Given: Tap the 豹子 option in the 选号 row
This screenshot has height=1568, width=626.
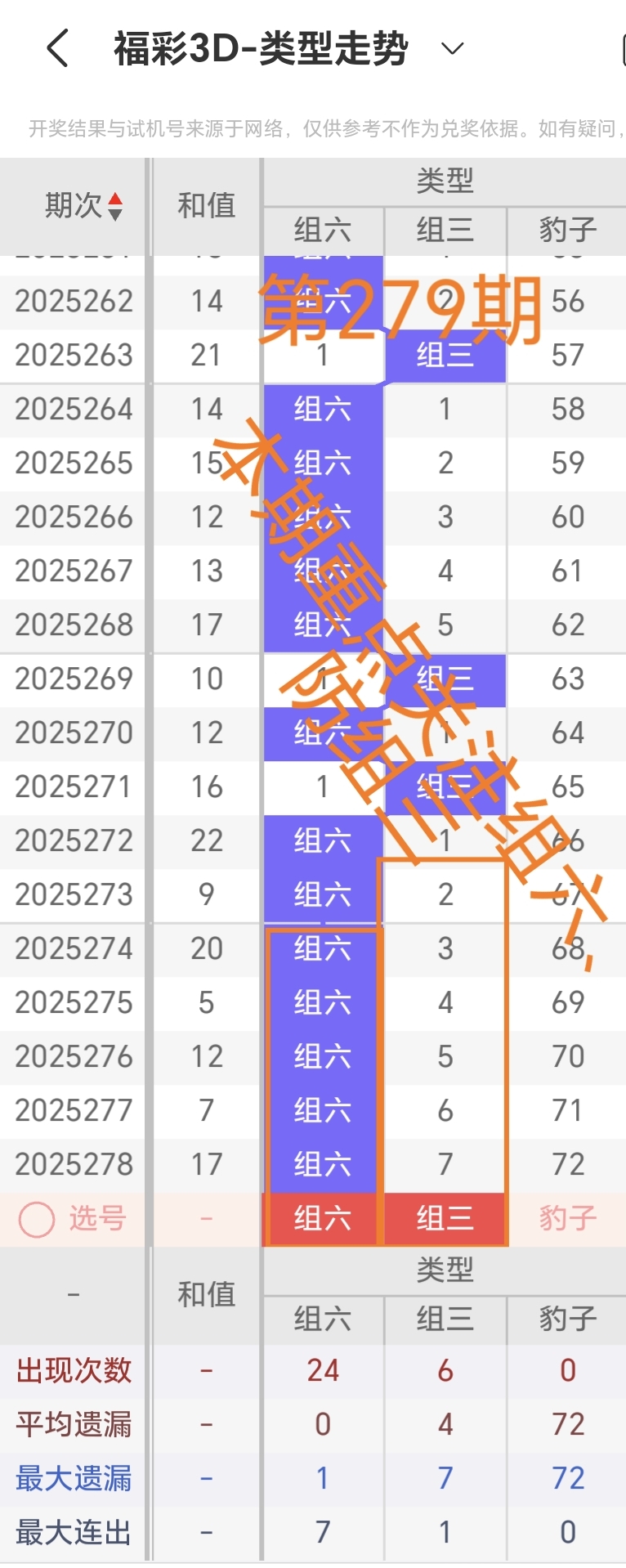Looking at the screenshot, I should (567, 1217).
